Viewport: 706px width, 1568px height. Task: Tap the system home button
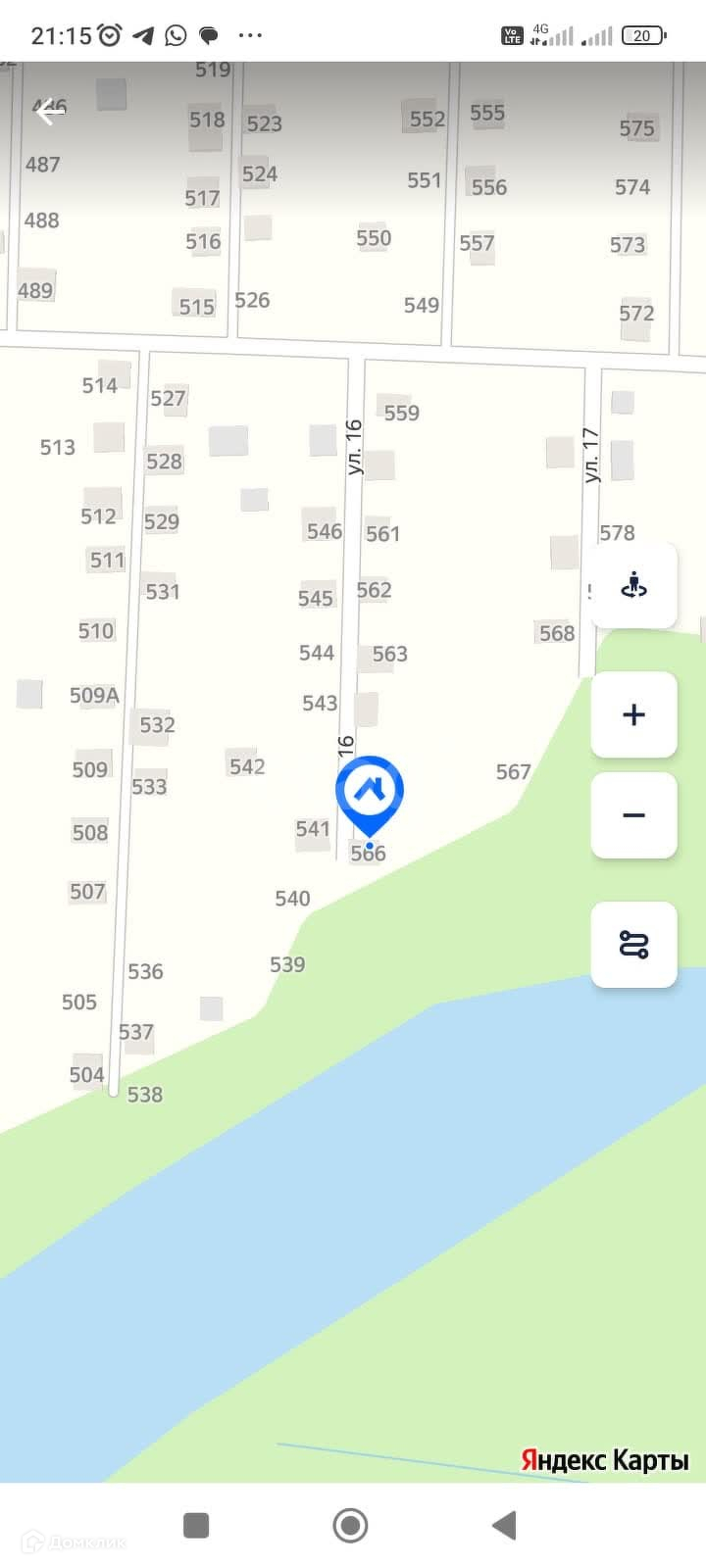pos(350,1525)
